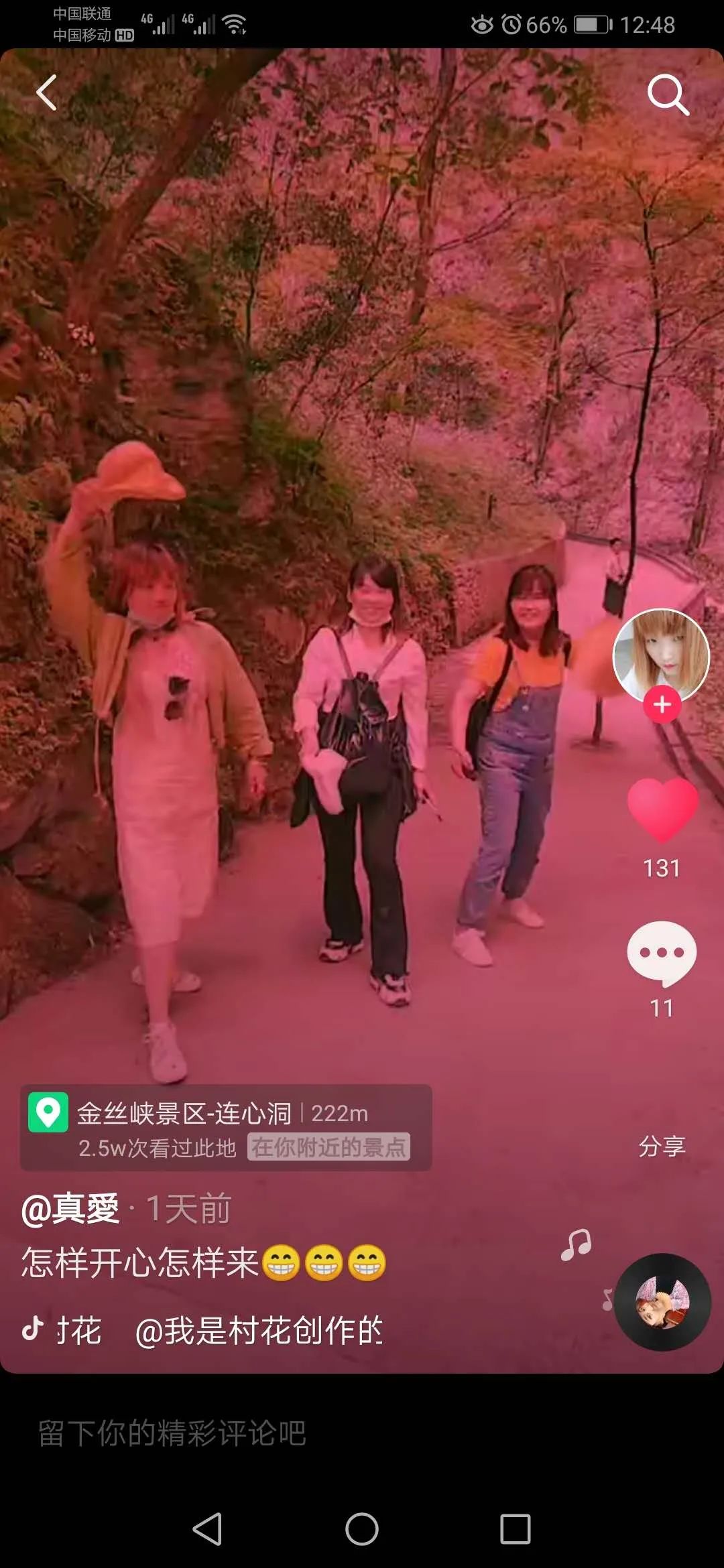Viewport: 724px width, 1568px height.
Task: Open the music track @我是村花创作的
Action: point(259,1330)
